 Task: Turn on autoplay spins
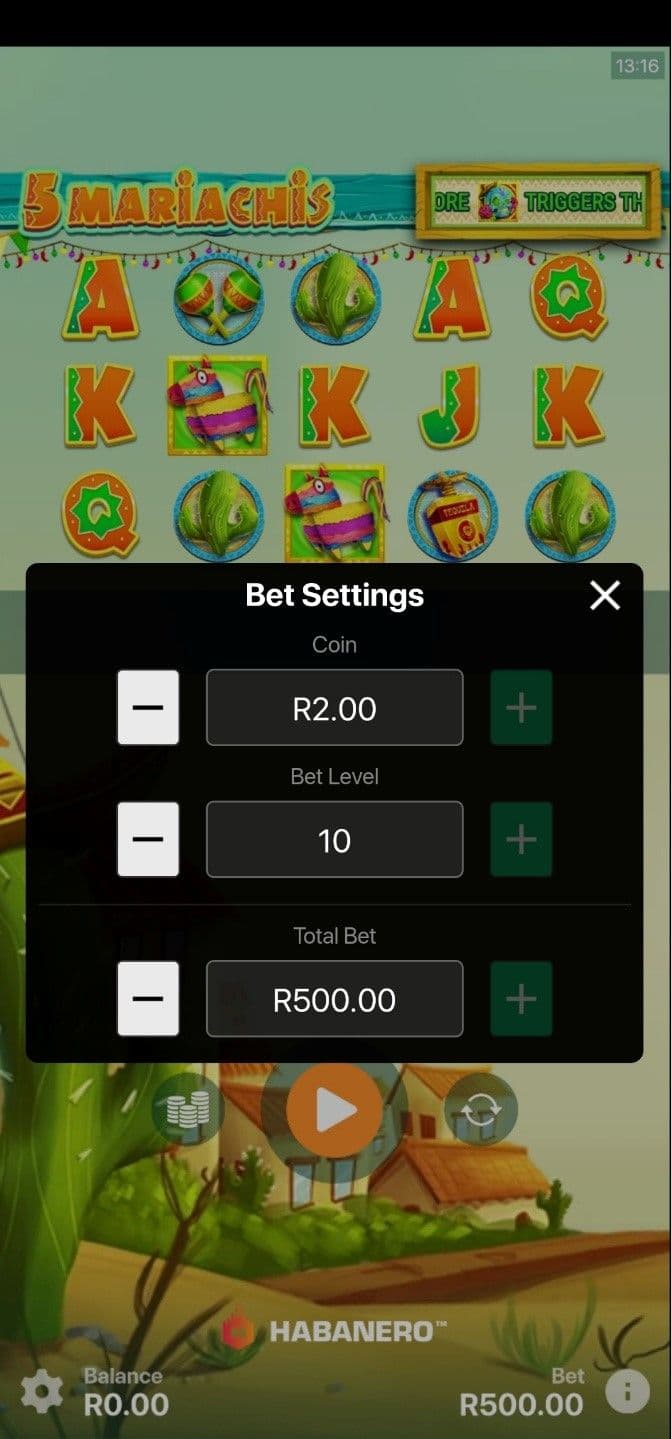[481, 1109]
